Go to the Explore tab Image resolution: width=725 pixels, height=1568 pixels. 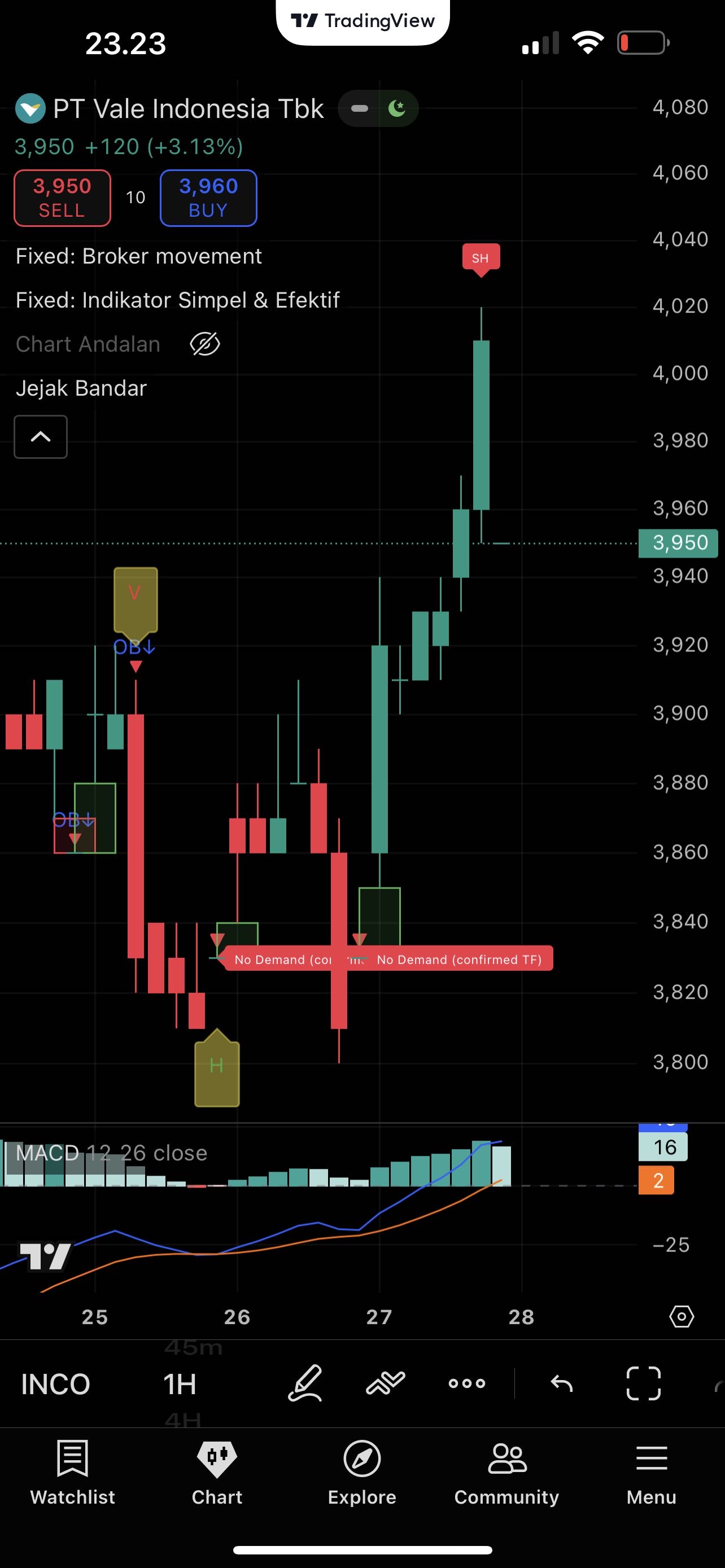point(362,1472)
